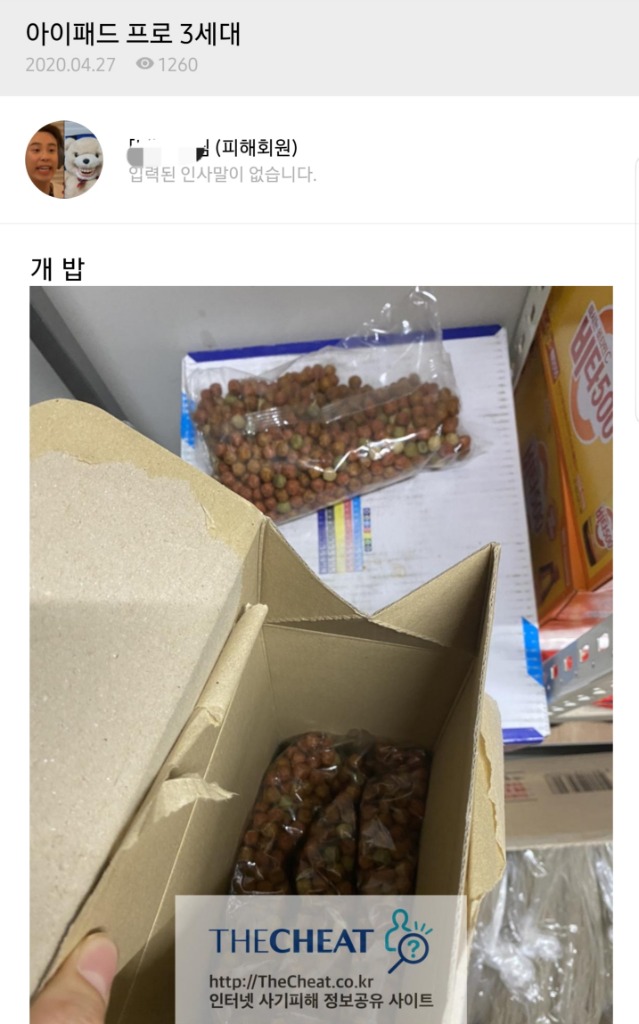Open the post author's profile picture
The image size is (639, 1024).
click(x=63, y=160)
